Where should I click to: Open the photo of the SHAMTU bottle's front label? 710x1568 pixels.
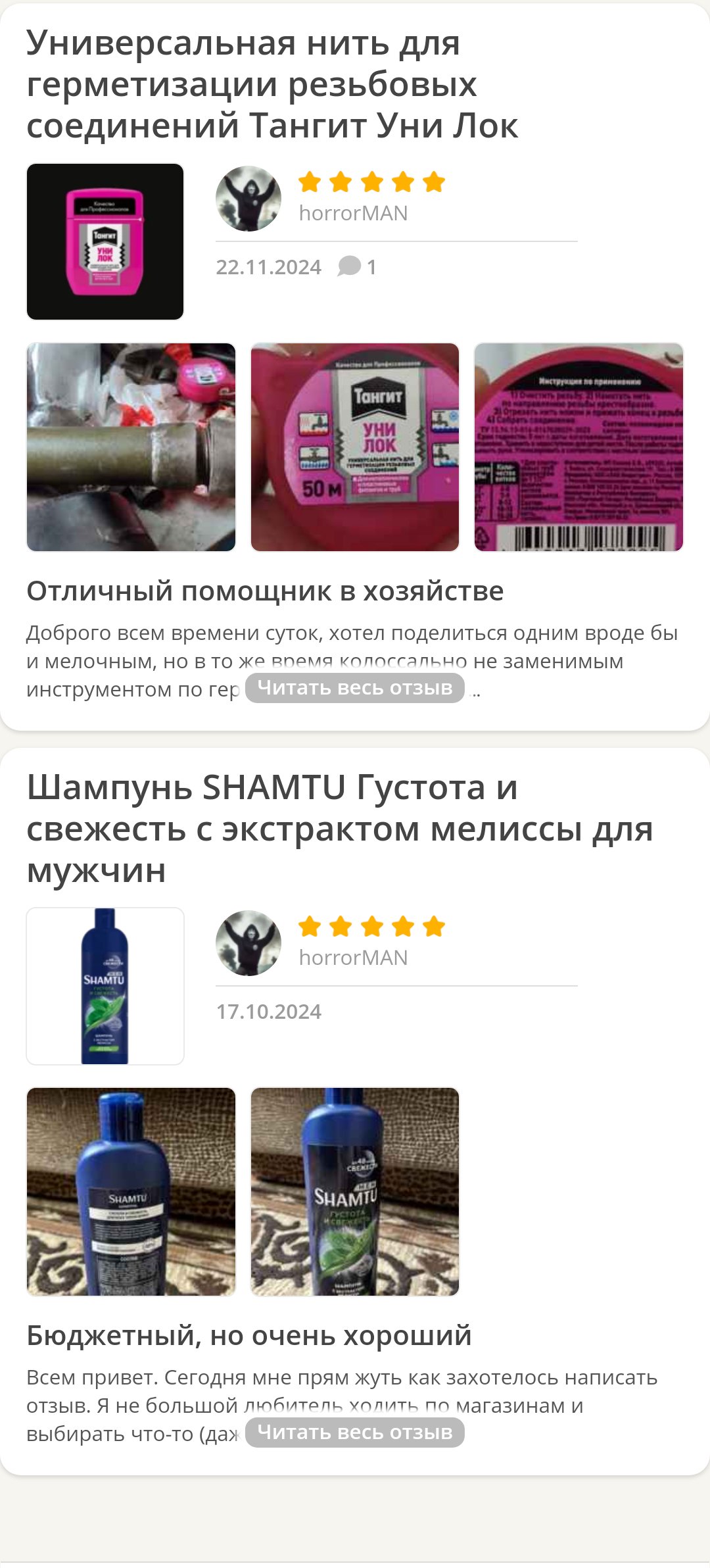(x=355, y=1192)
